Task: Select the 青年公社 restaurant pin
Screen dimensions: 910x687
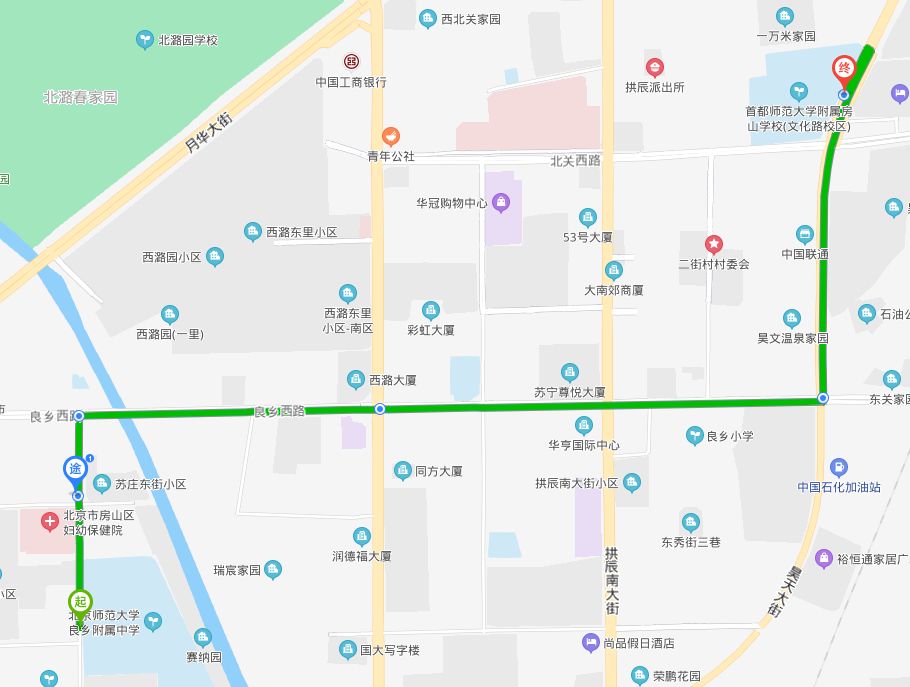Action: [x=391, y=137]
